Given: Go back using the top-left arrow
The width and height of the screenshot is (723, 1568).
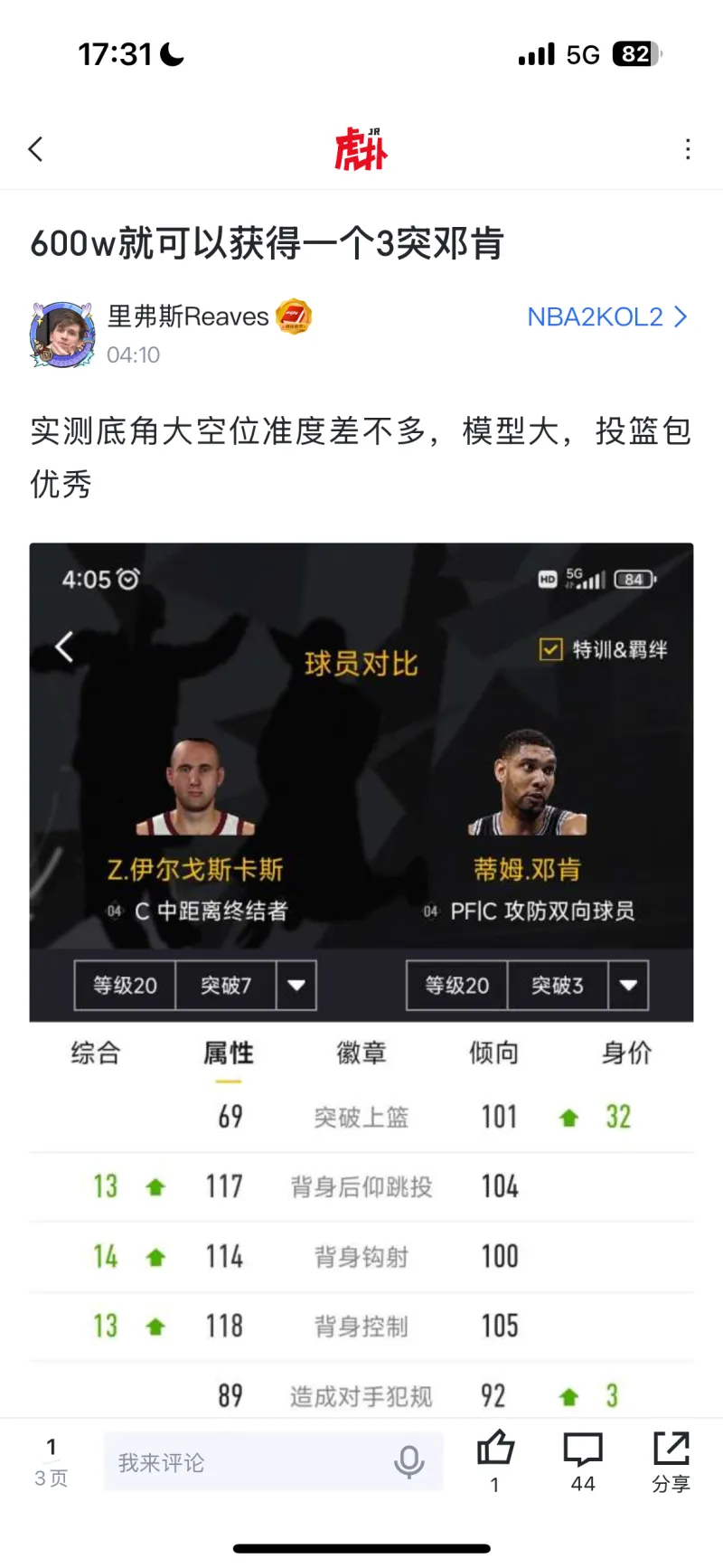Looking at the screenshot, I should pos(36,149).
